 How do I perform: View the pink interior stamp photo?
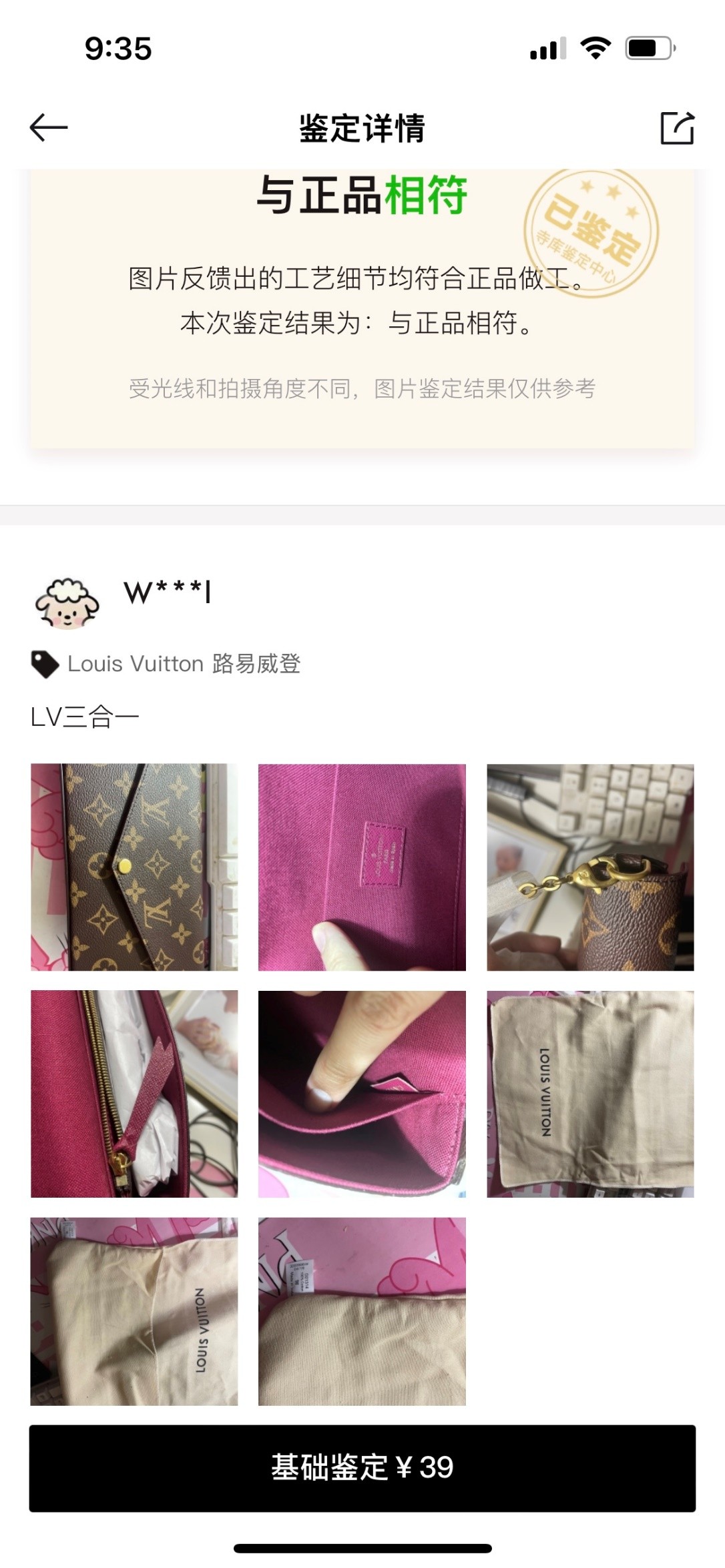(362, 867)
